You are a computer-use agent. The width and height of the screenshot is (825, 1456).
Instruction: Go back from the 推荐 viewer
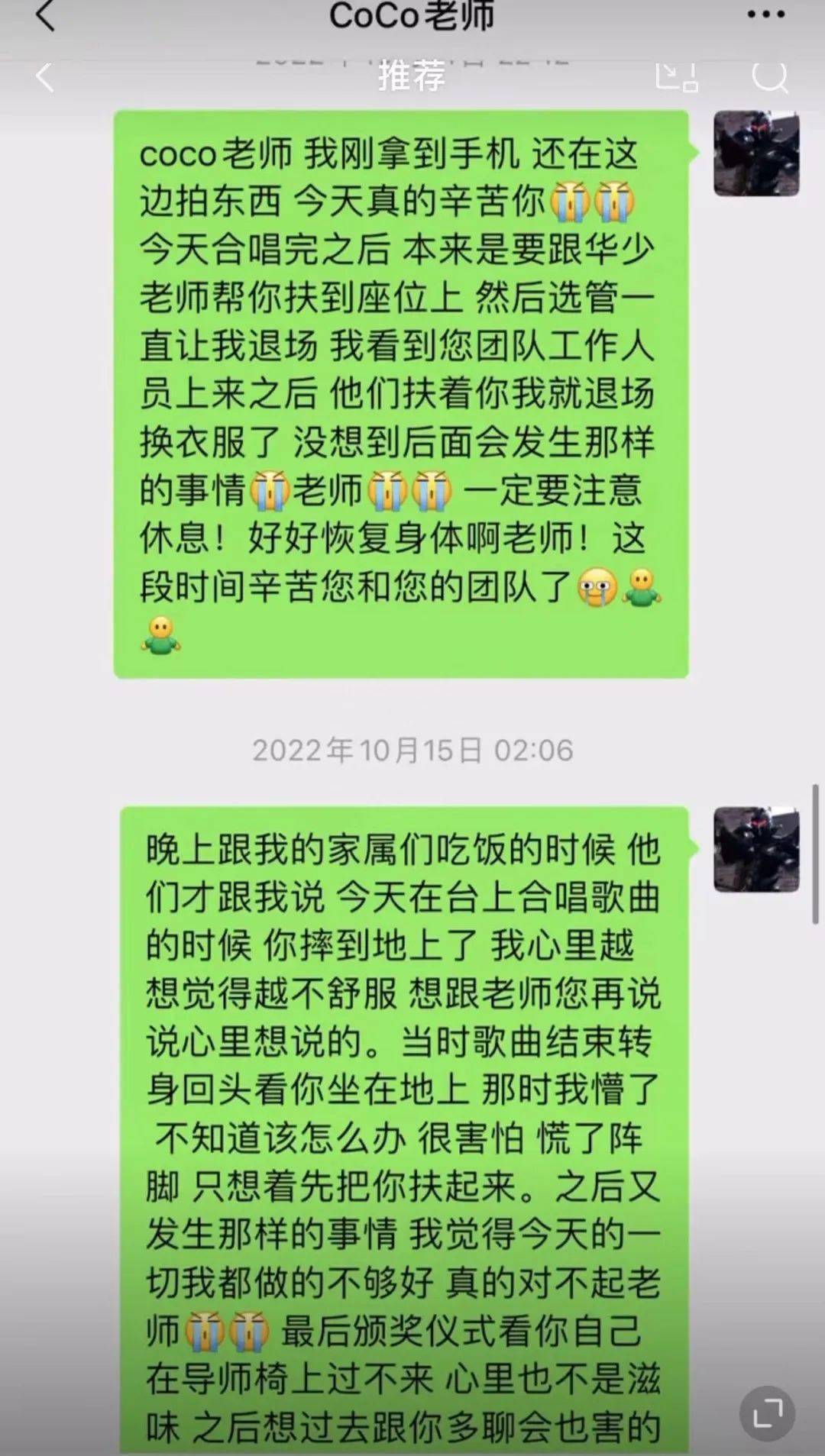click(46, 77)
